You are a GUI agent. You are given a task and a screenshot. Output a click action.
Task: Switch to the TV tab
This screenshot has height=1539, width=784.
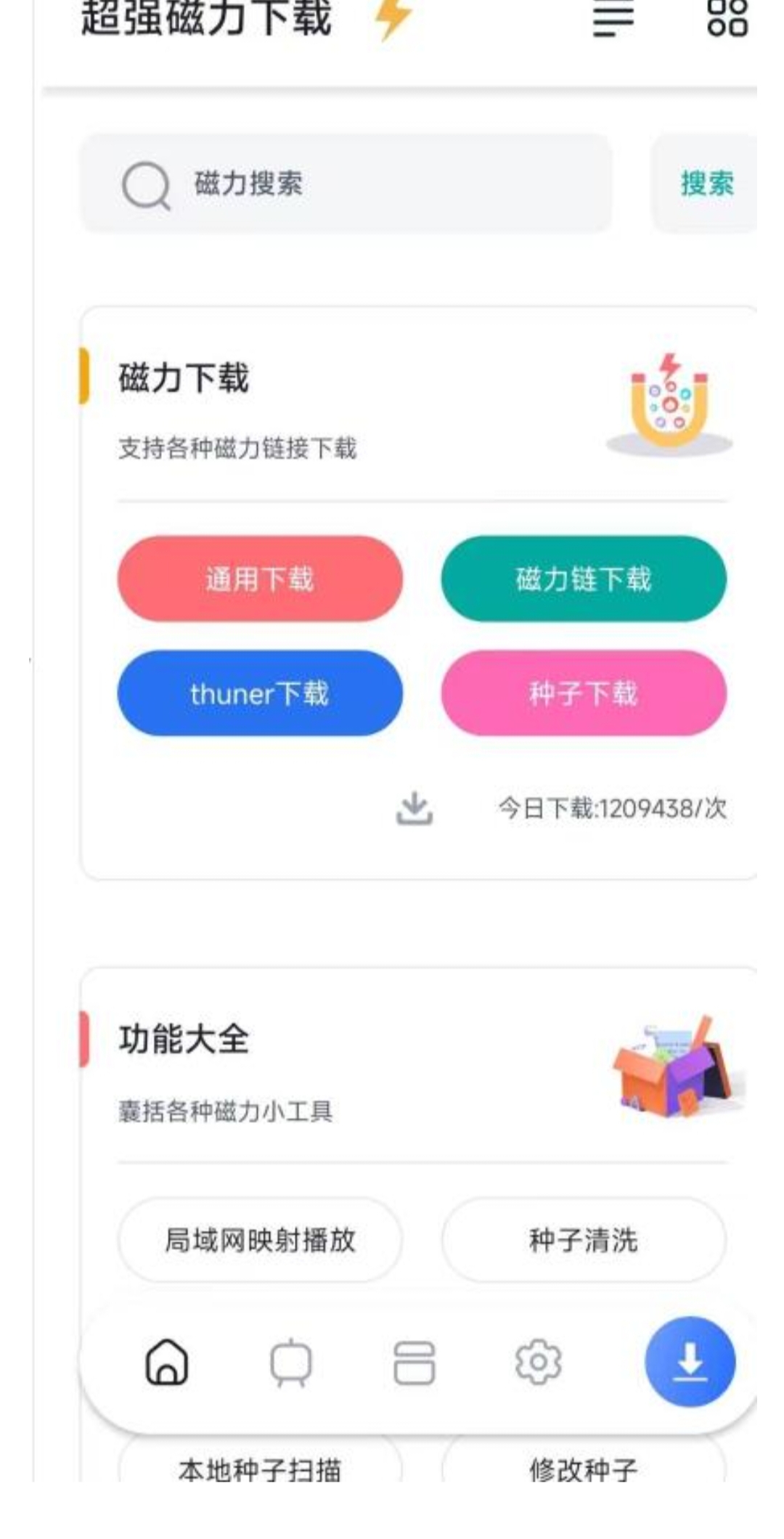click(291, 1362)
